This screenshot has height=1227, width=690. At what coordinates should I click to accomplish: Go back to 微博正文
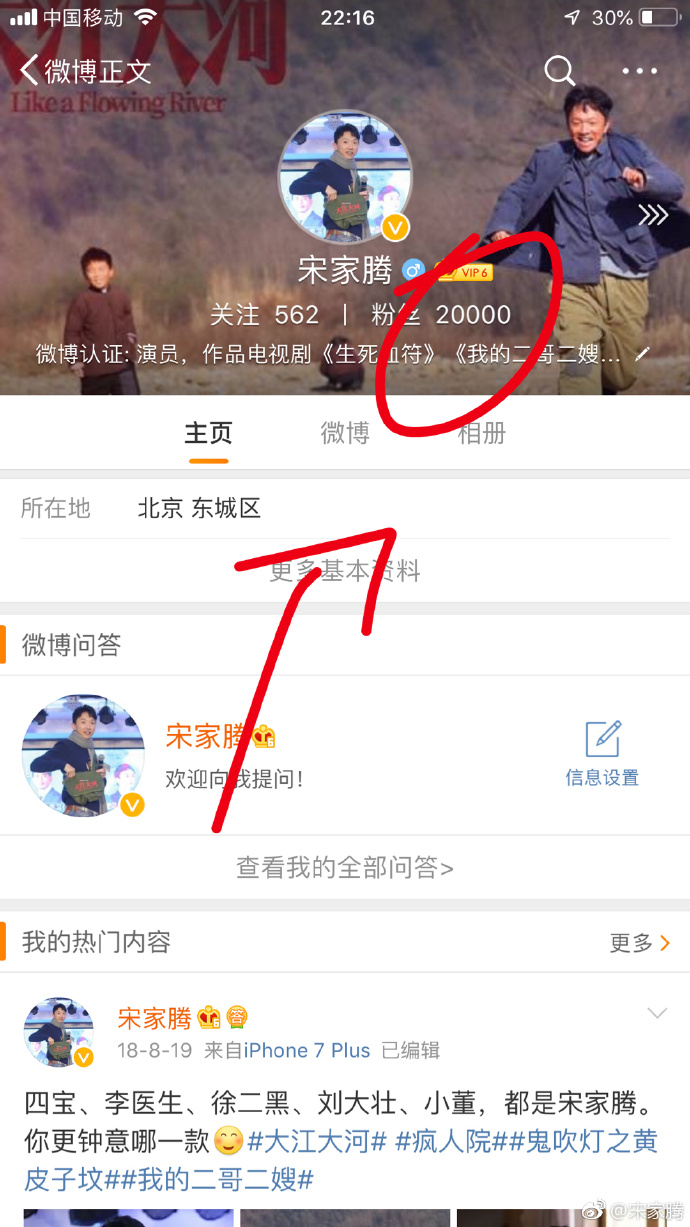[85, 71]
